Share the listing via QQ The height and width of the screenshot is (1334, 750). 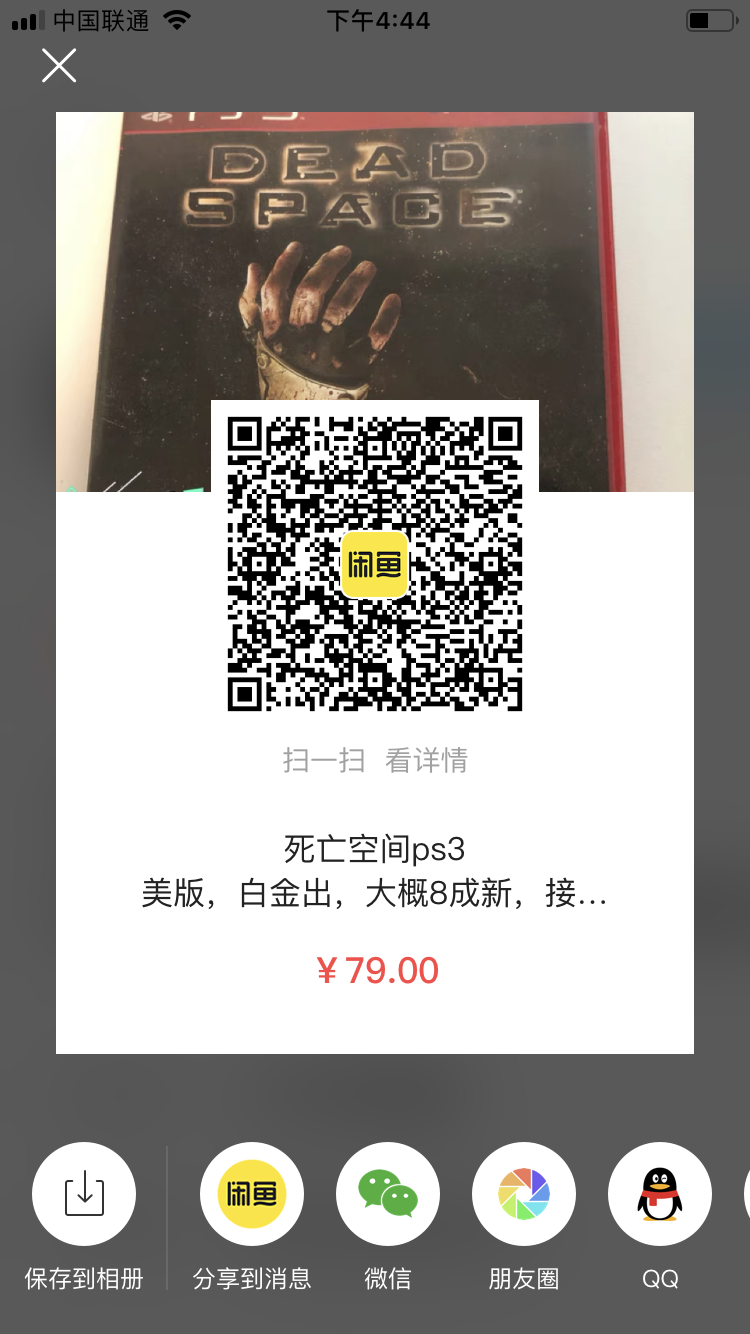[660, 1194]
